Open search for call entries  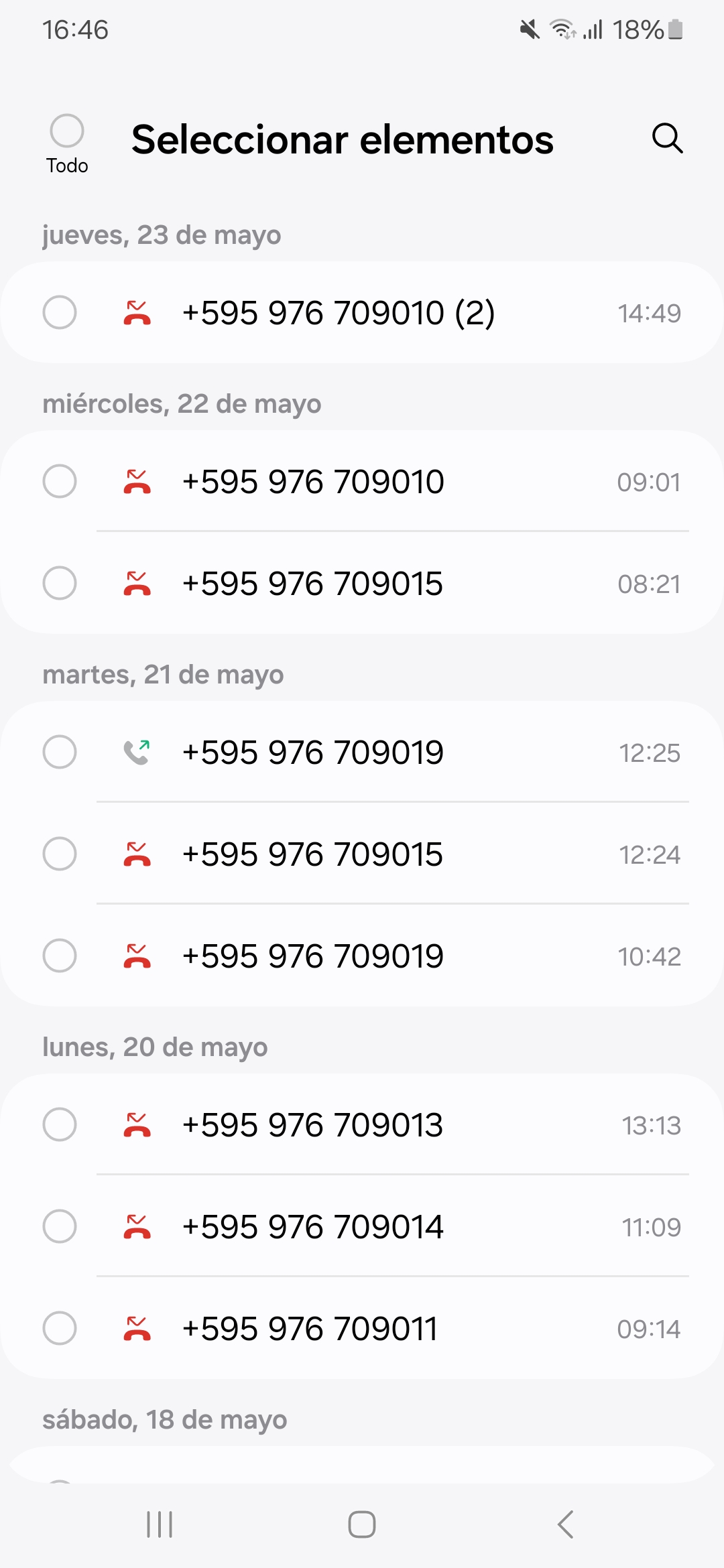(667, 139)
